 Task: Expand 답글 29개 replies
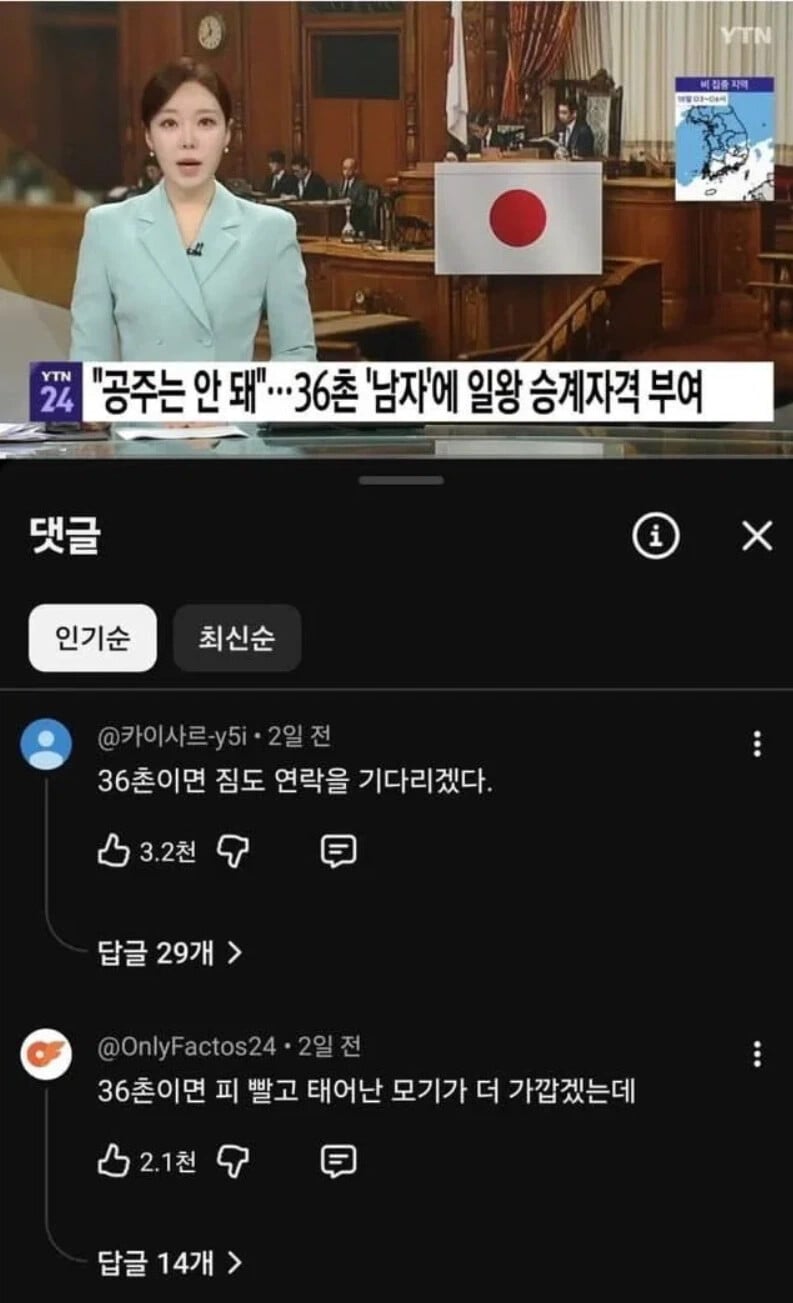coord(169,954)
